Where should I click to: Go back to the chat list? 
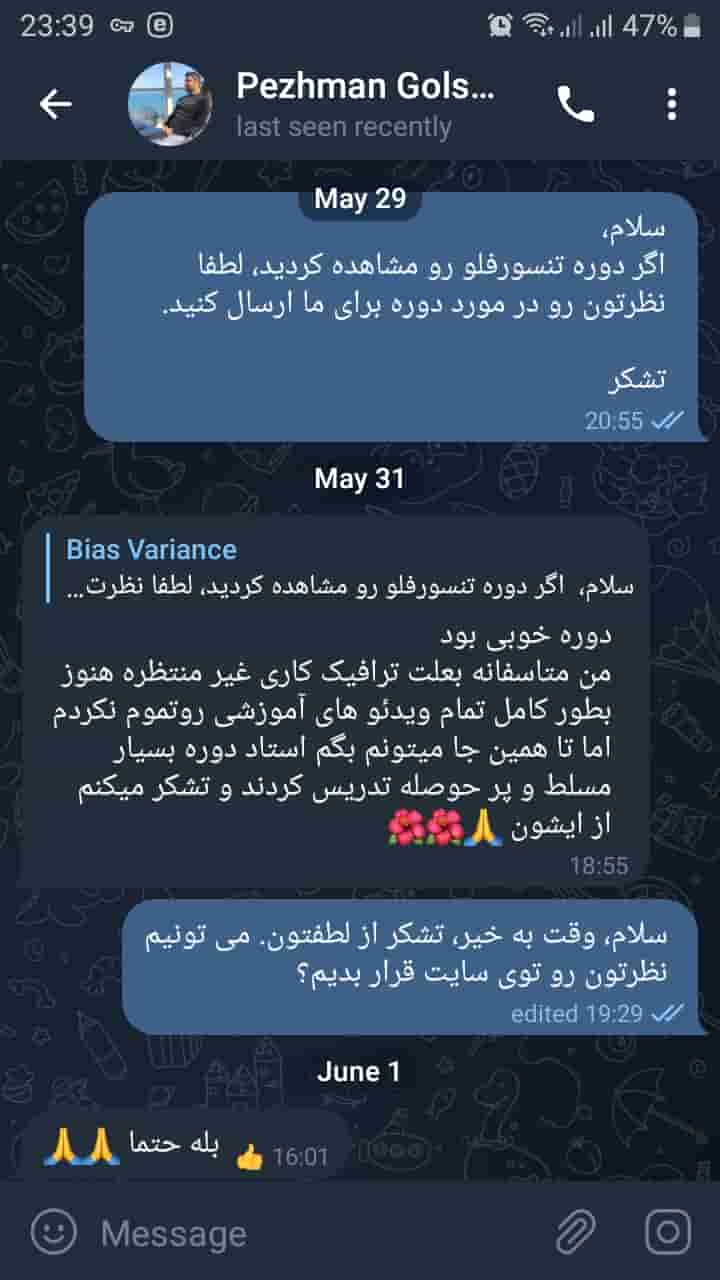55,104
